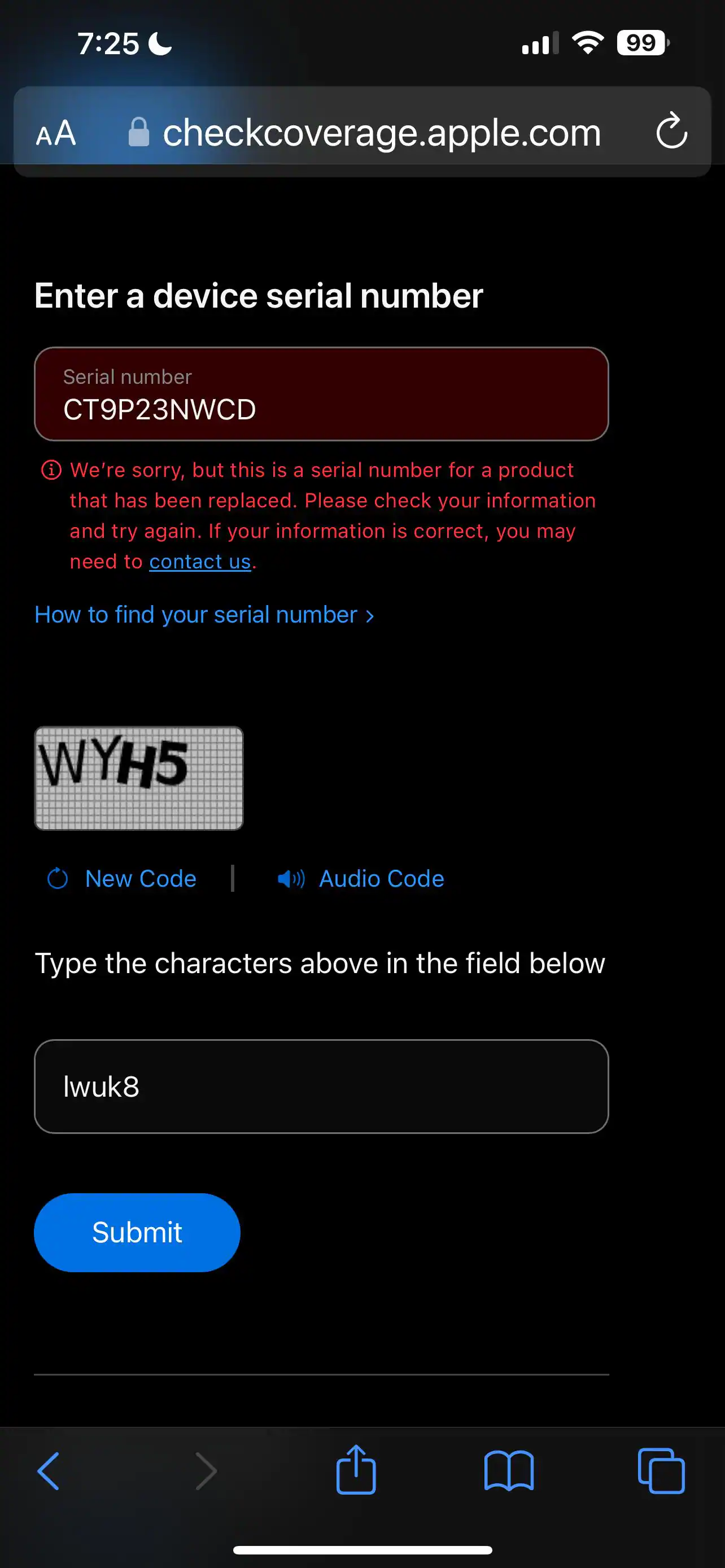Expand How to find your serial number
Screen dimensions: 725x1568
204,614
